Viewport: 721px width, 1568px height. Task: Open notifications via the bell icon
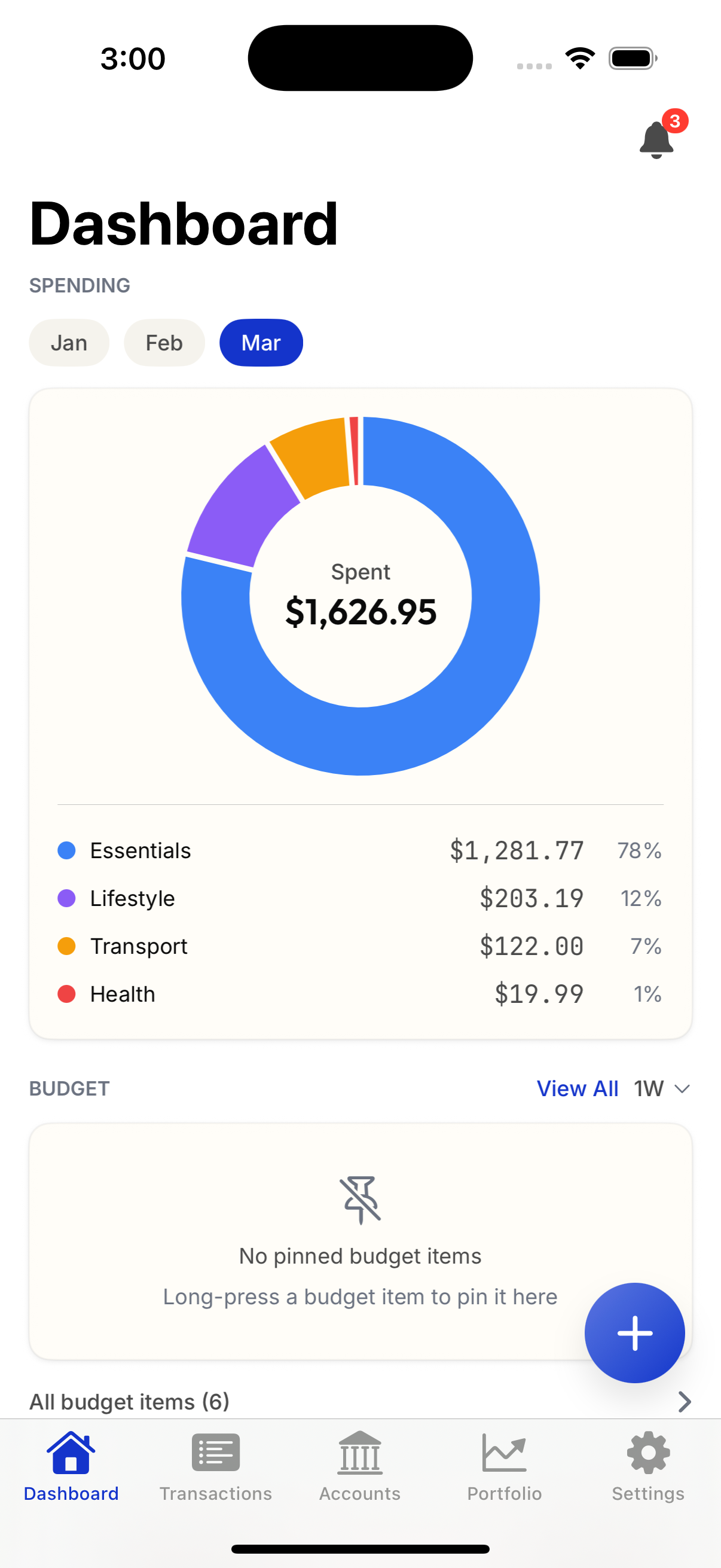coord(657,139)
